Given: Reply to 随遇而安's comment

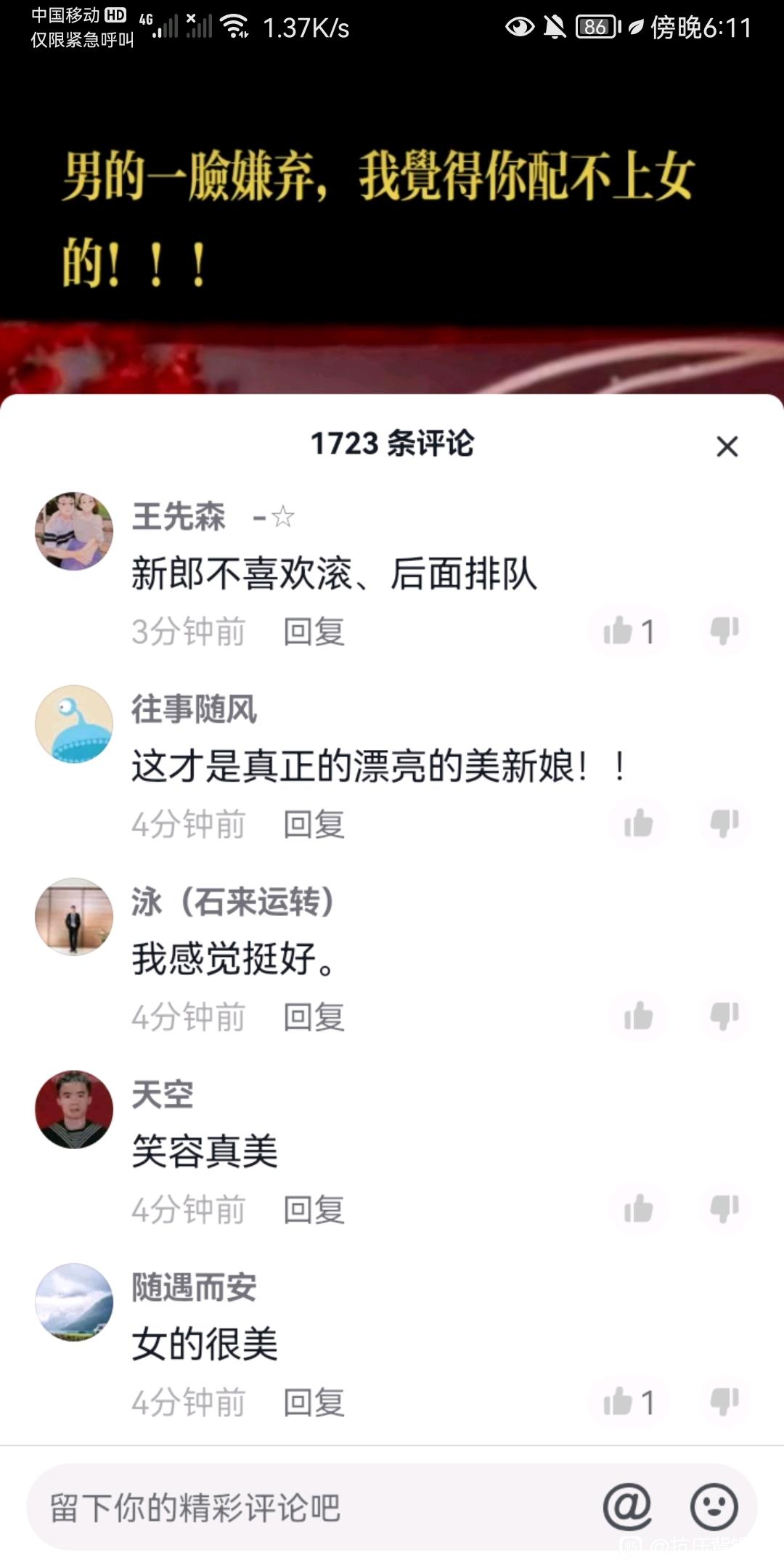Looking at the screenshot, I should (314, 1402).
